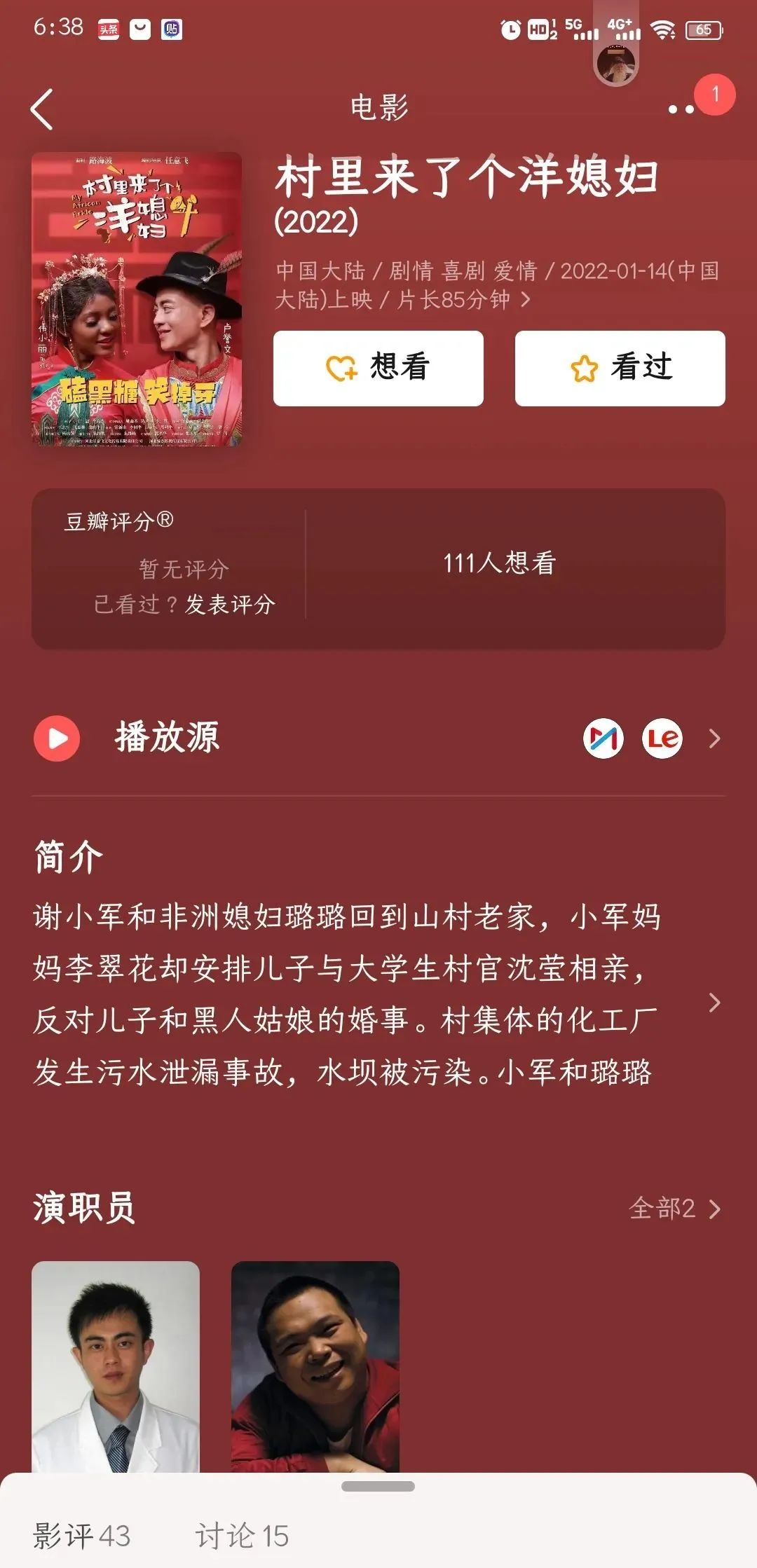
Task: Expand the 简介 synopsis text
Action: 714,1002
